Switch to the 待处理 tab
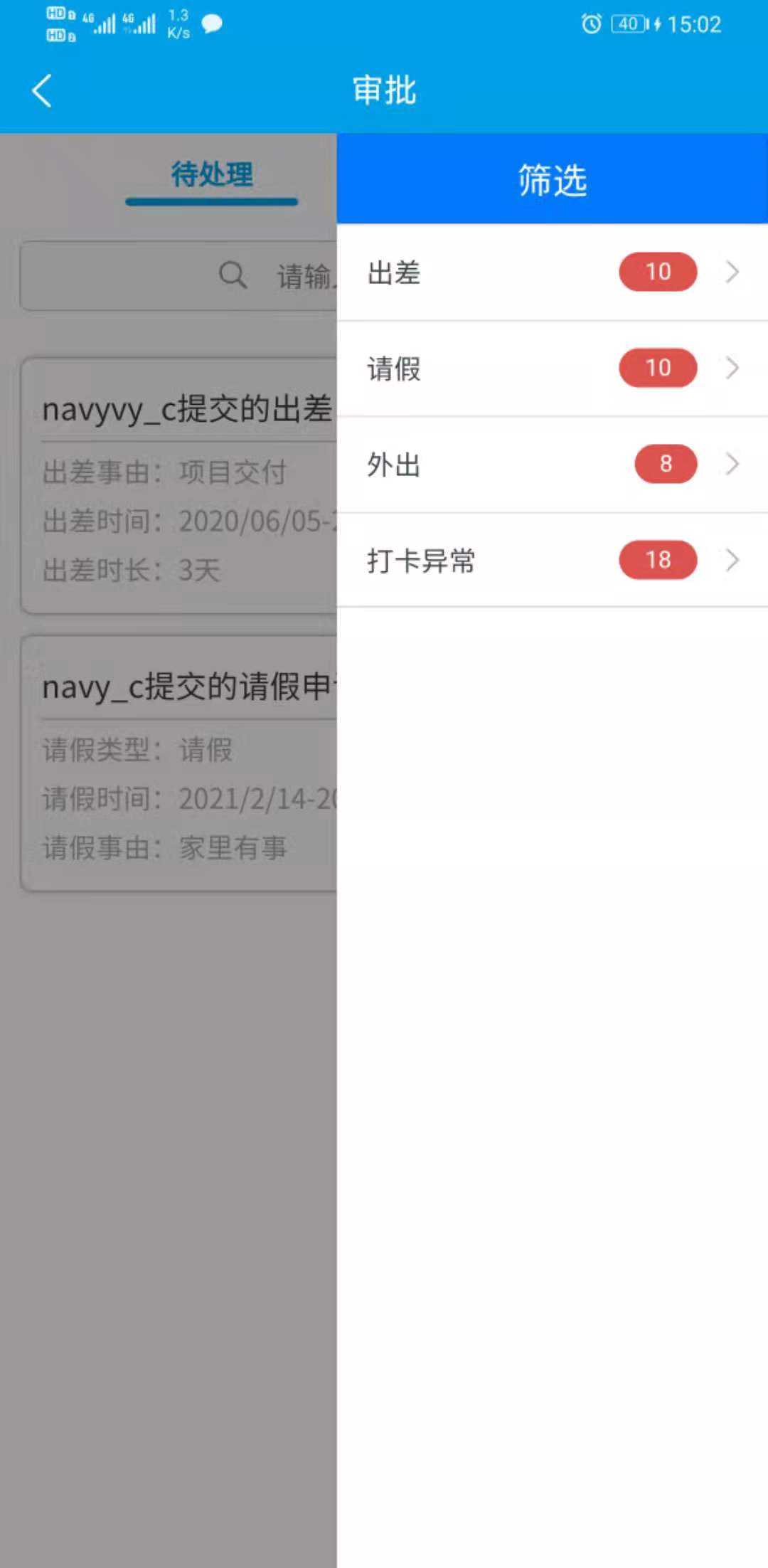The image size is (768, 1568). click(x=210, y=174)
